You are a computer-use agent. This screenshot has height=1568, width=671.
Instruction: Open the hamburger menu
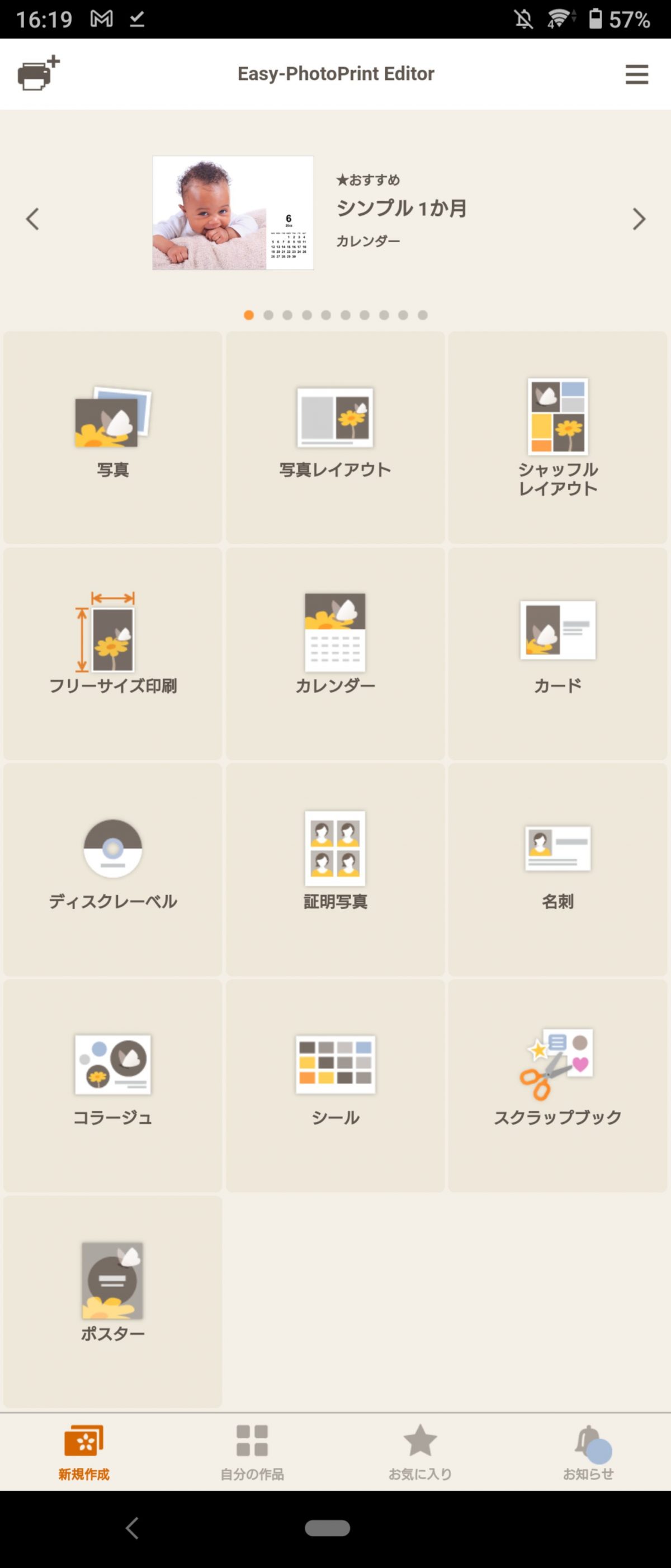pyautogui.click(x=636, y=74)
